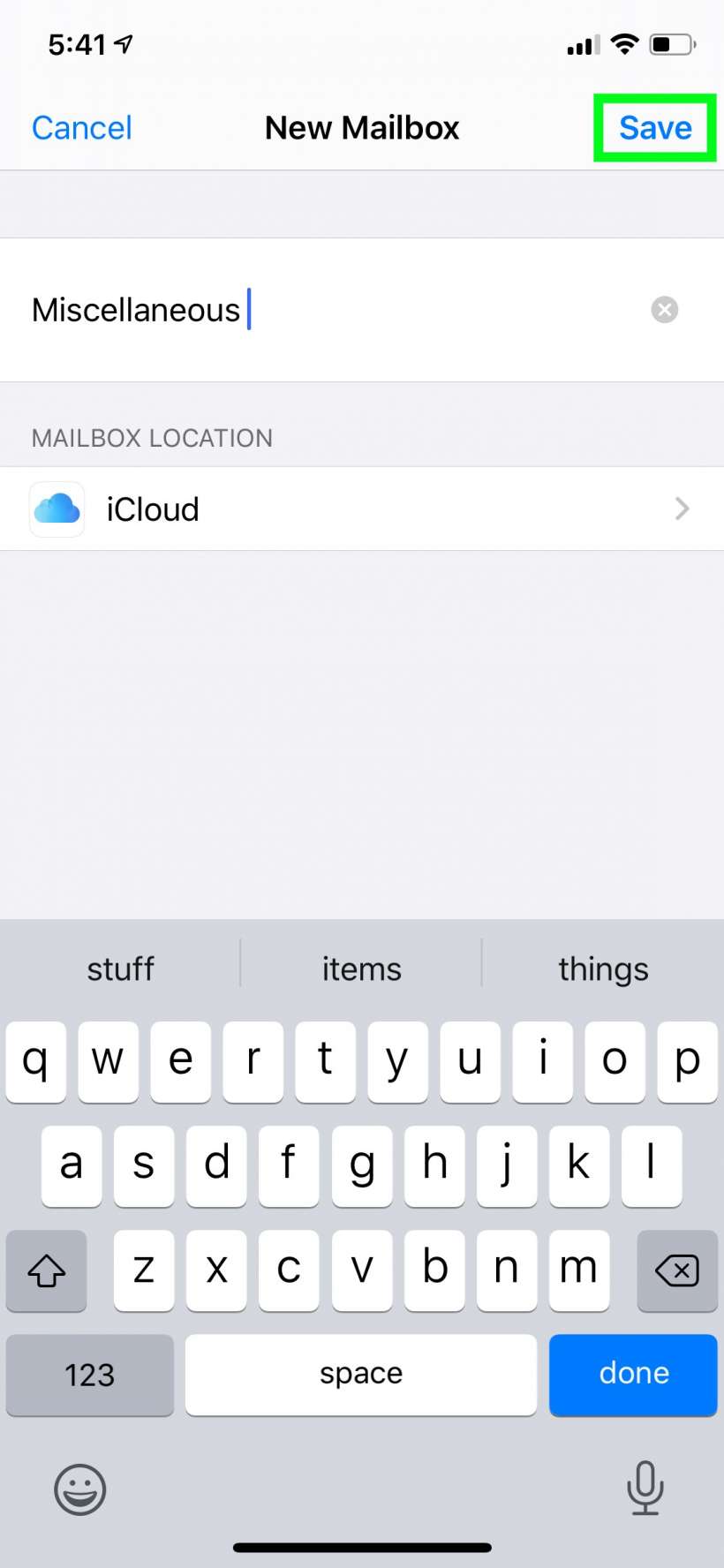Insert the suggested word items
Image resolution: width=724 pixels, height=1568 pixels.
[x=361, y=969]
